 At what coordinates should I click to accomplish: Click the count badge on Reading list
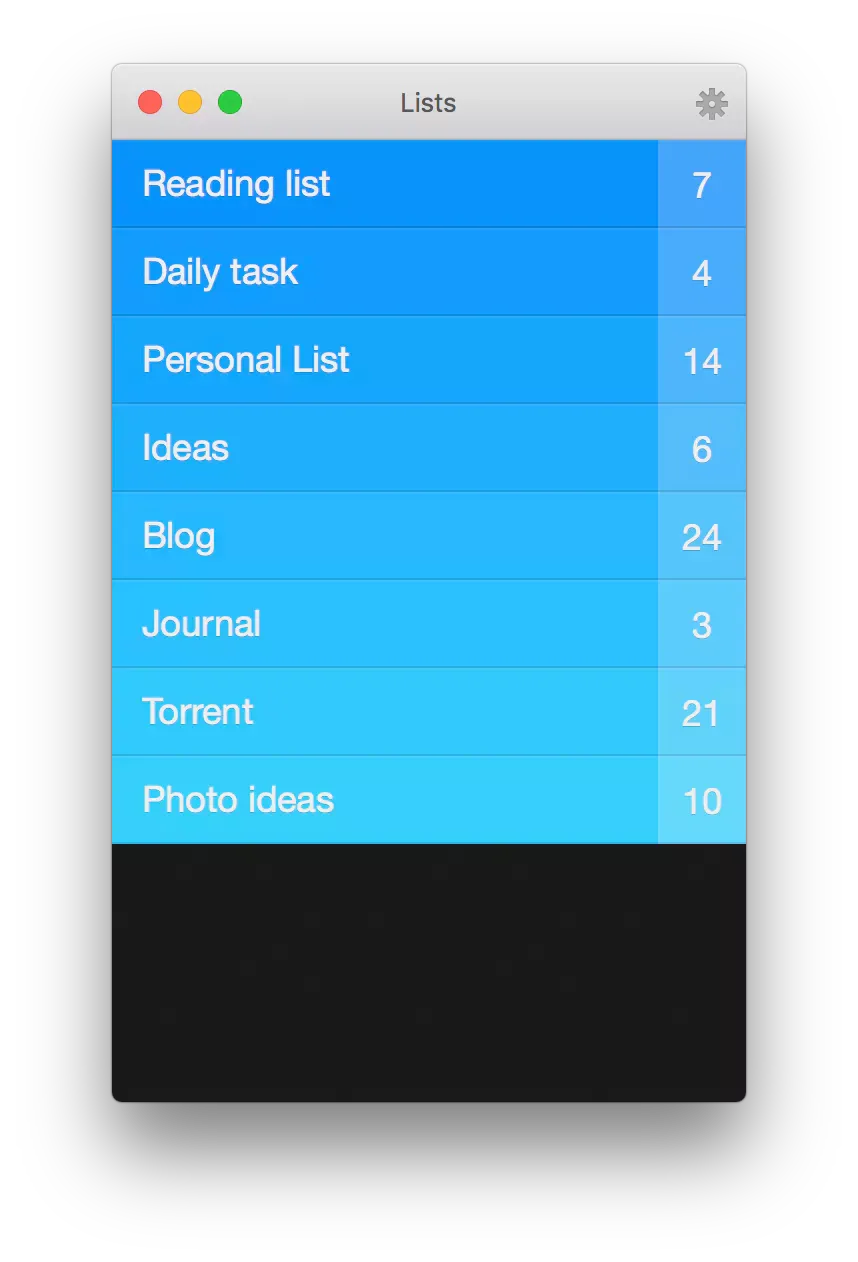[701, 184]
